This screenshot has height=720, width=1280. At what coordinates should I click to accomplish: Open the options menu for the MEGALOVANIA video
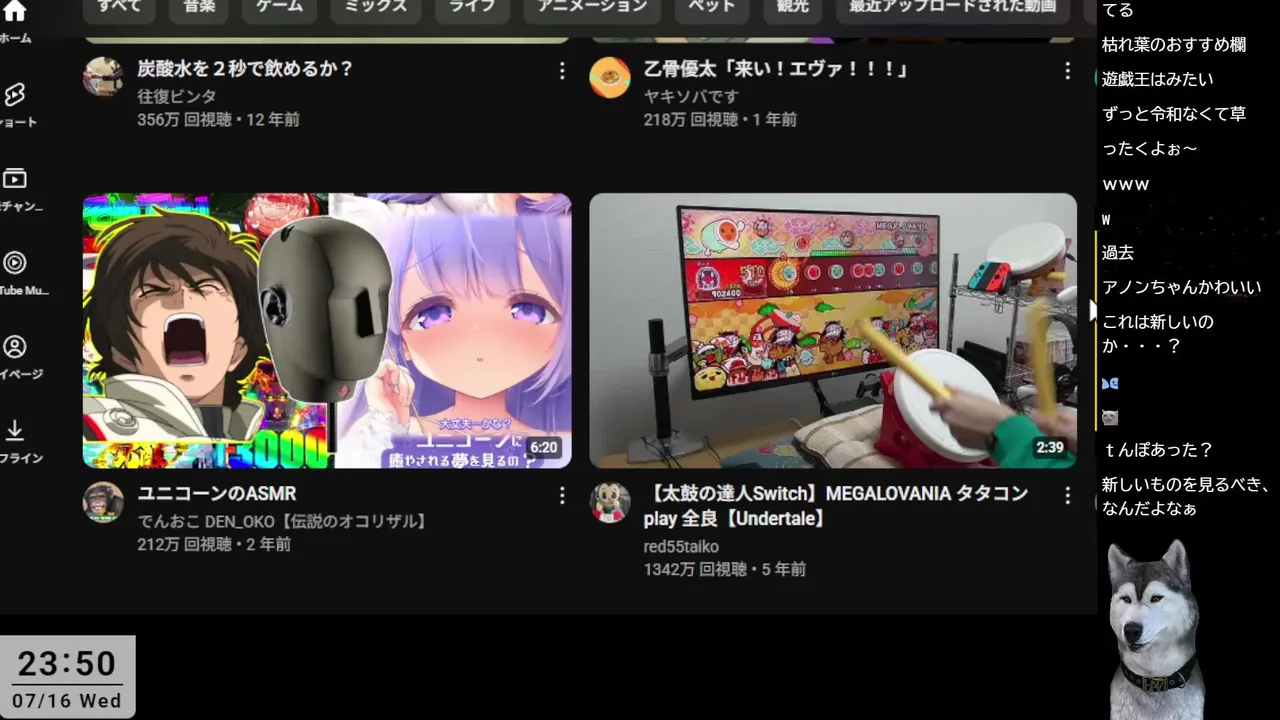coord(1067,495)
